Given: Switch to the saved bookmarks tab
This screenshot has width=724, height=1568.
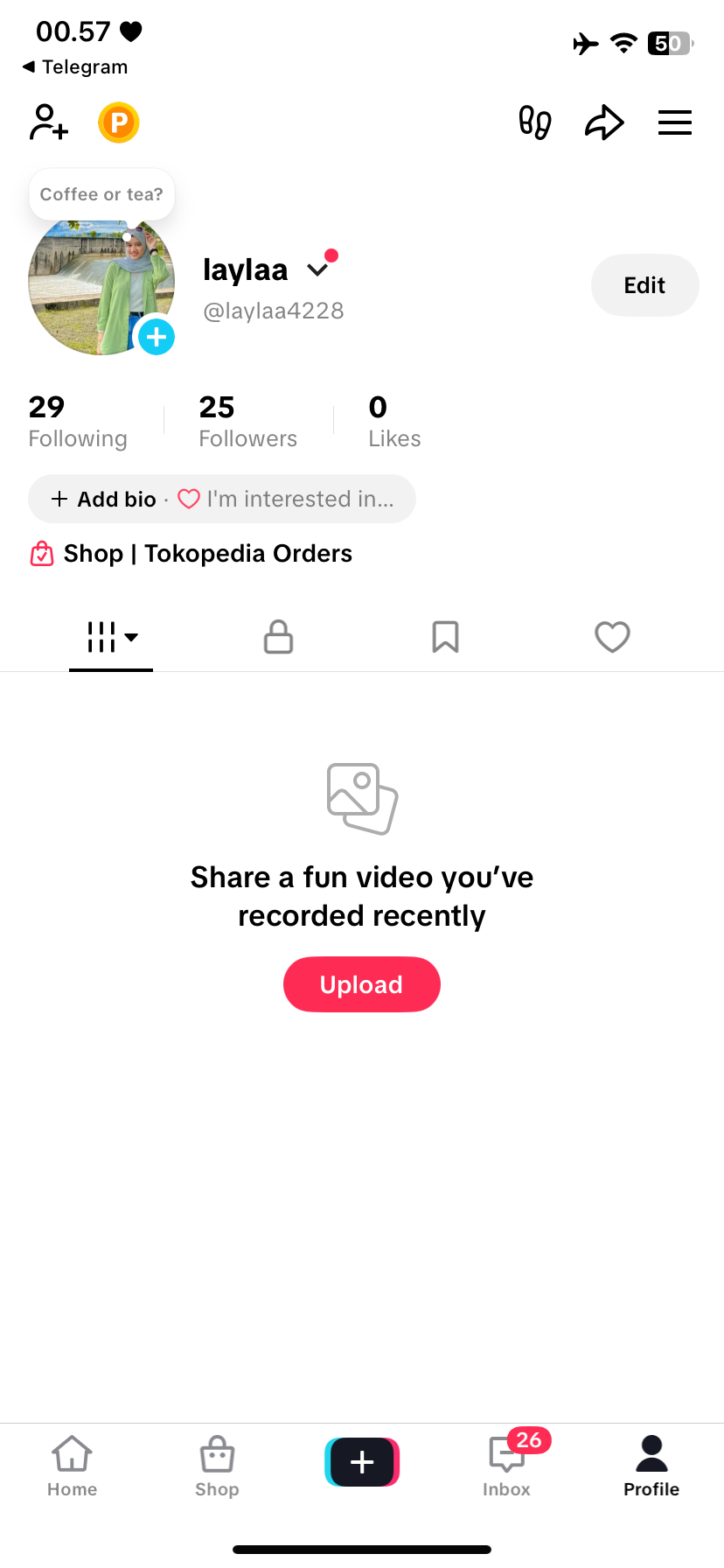Looking at the screenshot, I should 445,637.
